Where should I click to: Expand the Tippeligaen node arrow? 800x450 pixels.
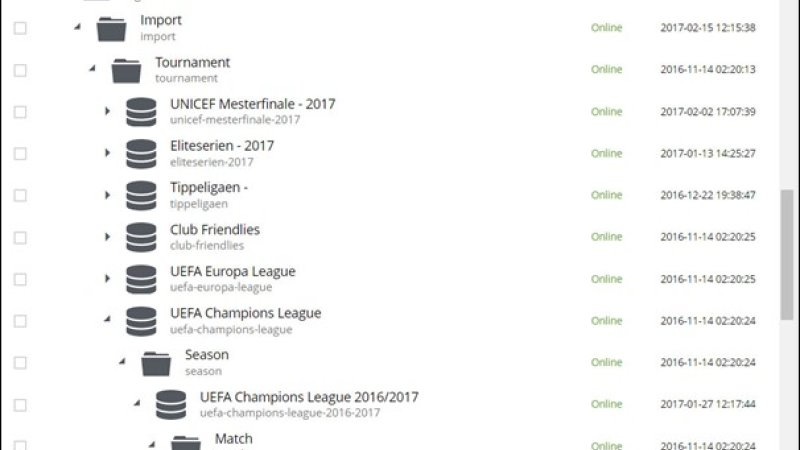tap(107, 195)
